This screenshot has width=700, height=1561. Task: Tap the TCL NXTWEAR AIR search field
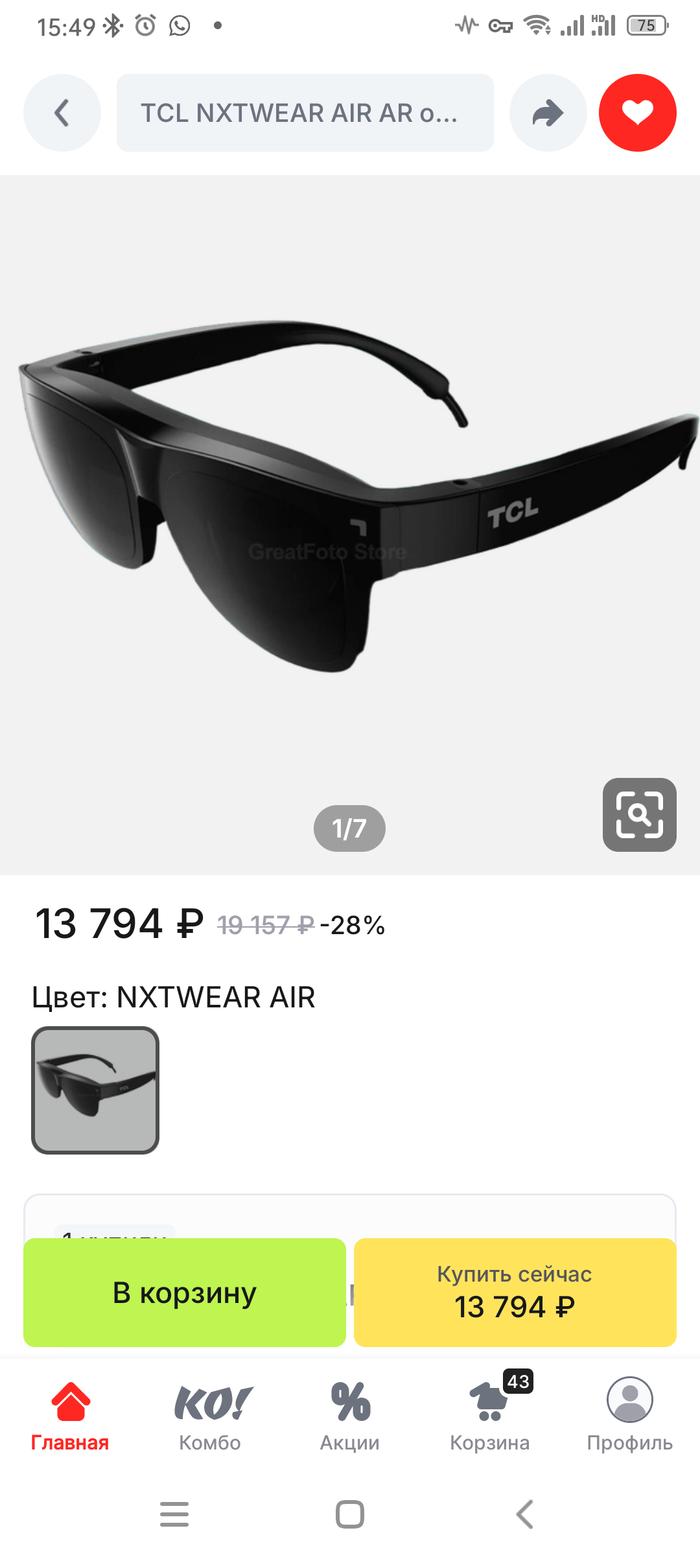[305, 113]
